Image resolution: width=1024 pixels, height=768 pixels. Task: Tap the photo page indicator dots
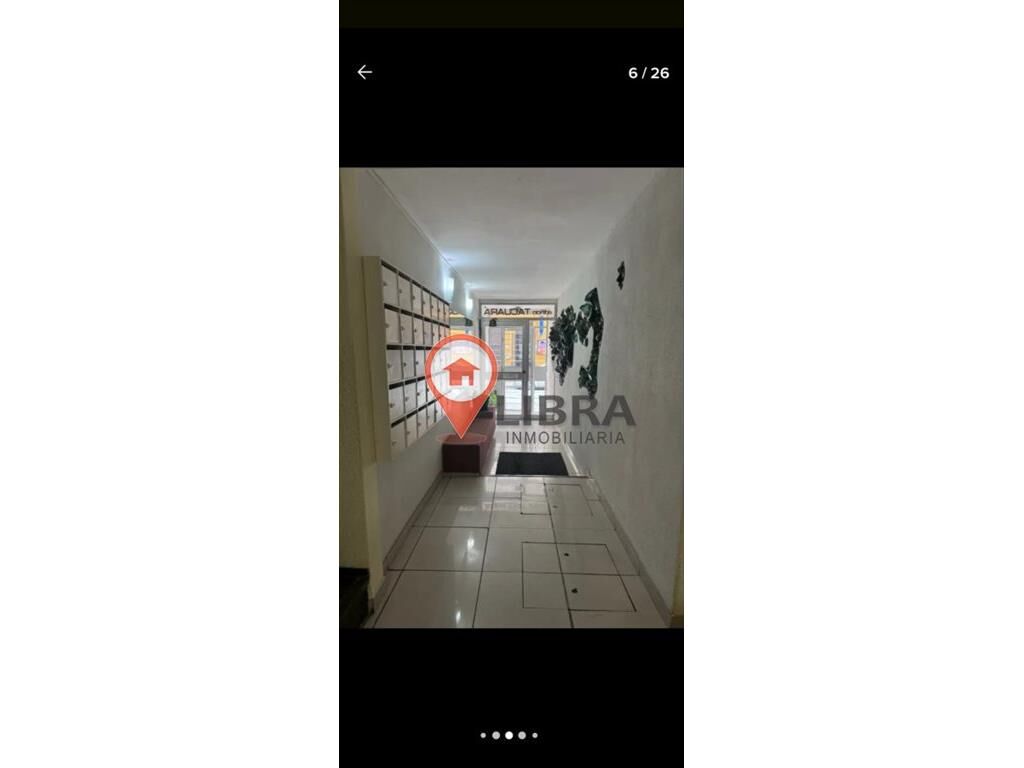509,735
